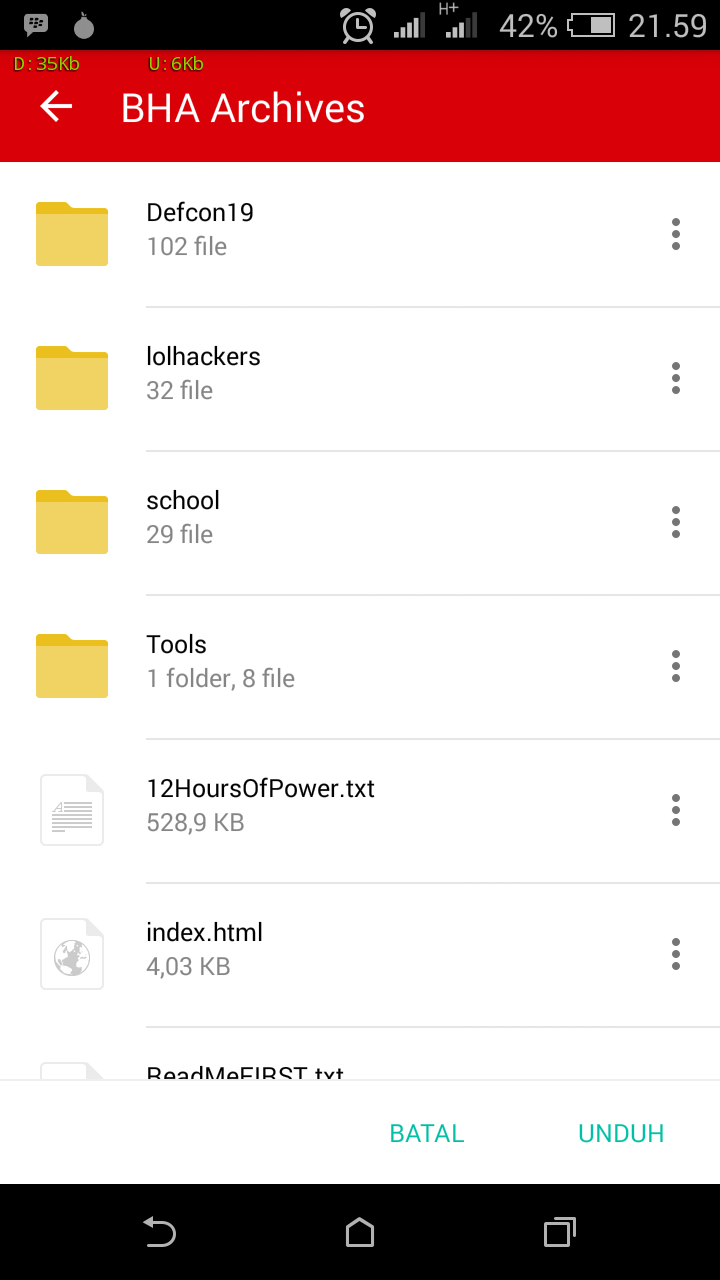Open the school folder
Viewport: 720px width, 1280px height.
coord(183,518)
